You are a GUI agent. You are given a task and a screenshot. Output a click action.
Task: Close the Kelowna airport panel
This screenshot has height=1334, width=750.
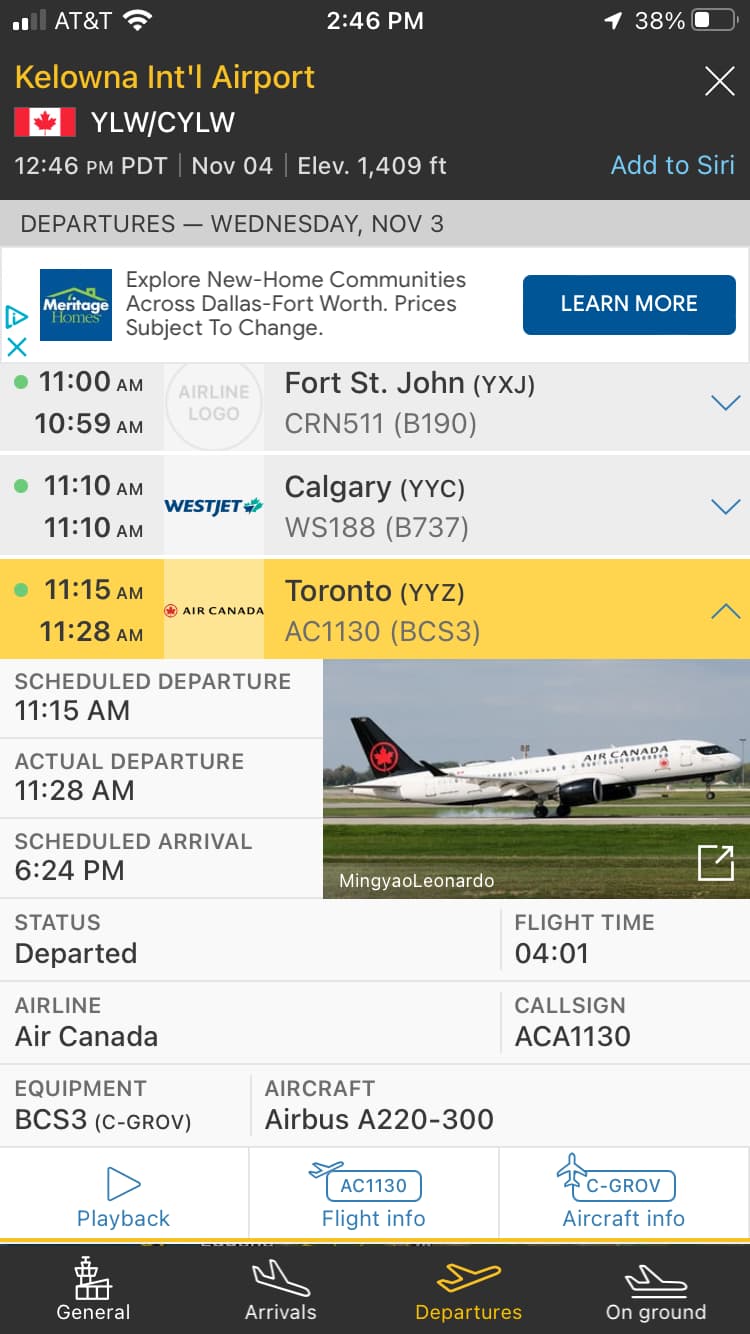719,81
